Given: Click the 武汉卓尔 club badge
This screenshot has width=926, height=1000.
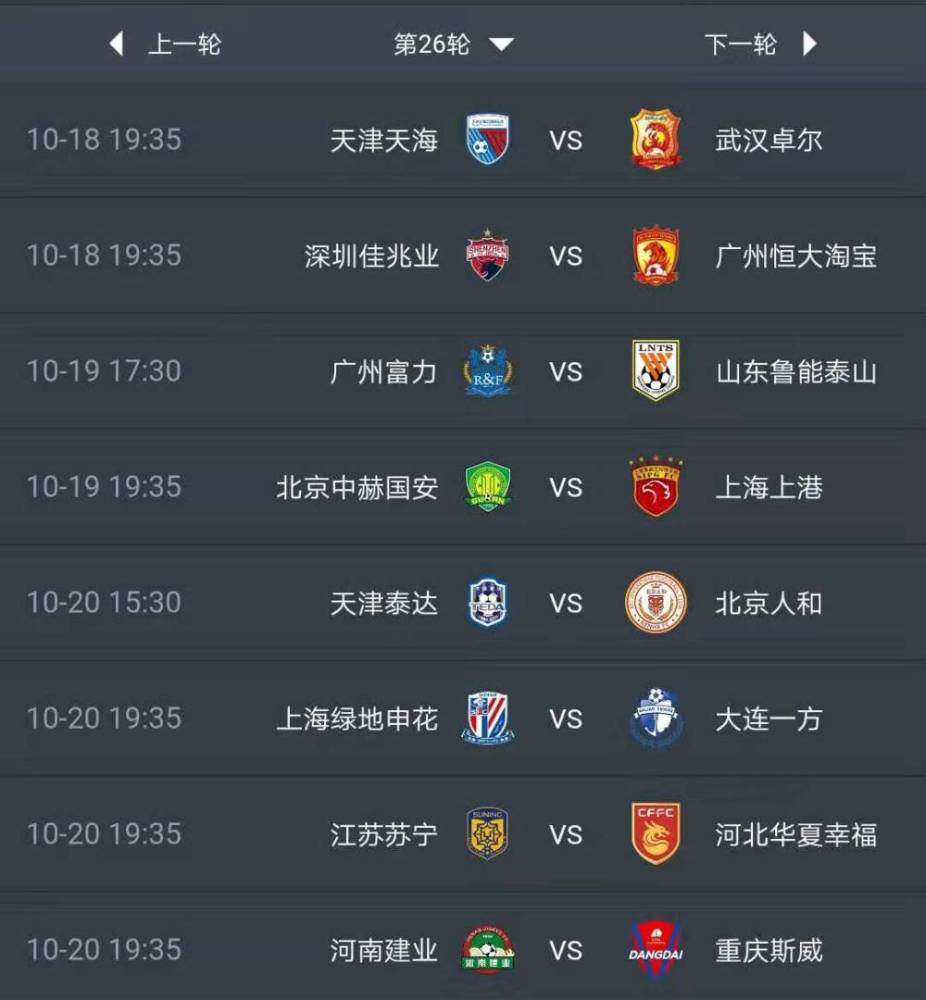Looking at the screenshot, I should pyautogui.click(x=655, y=140).
